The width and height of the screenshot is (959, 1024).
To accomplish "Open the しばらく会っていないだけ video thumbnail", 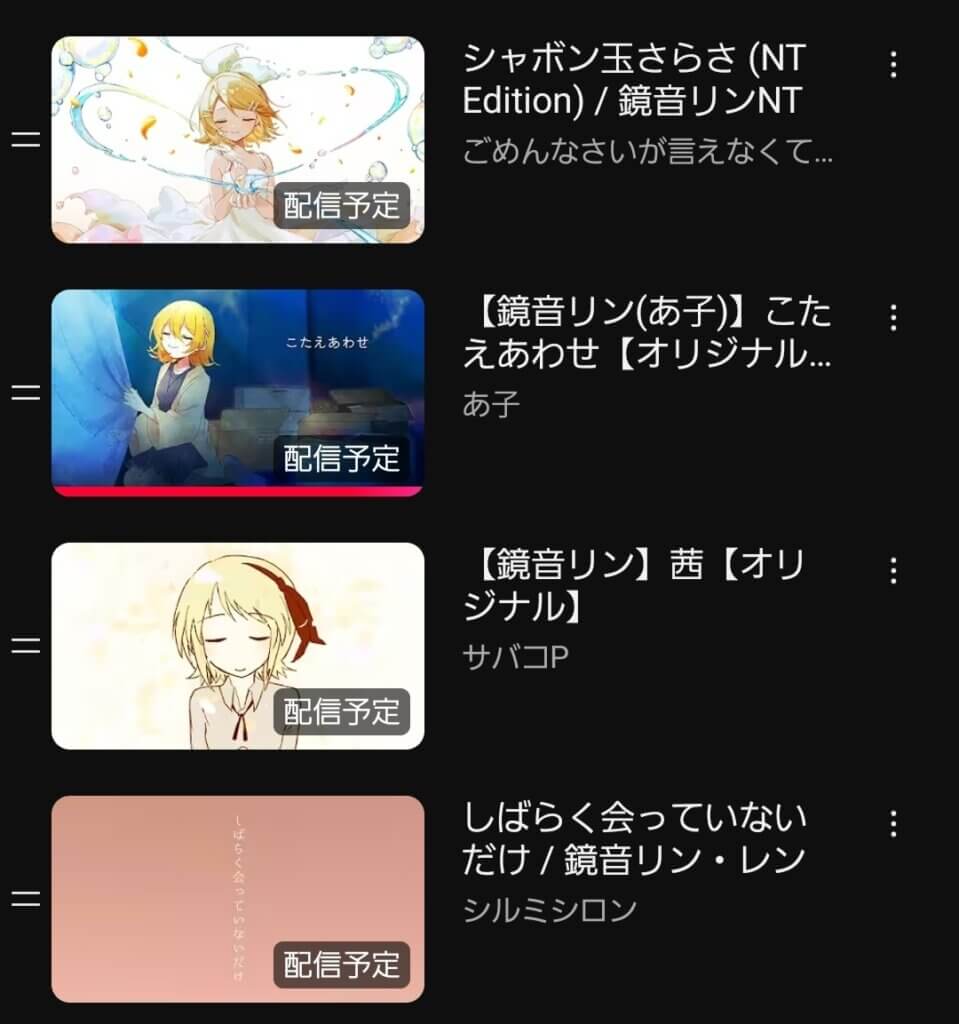I will pyautogui.click(x=237, y=898).
